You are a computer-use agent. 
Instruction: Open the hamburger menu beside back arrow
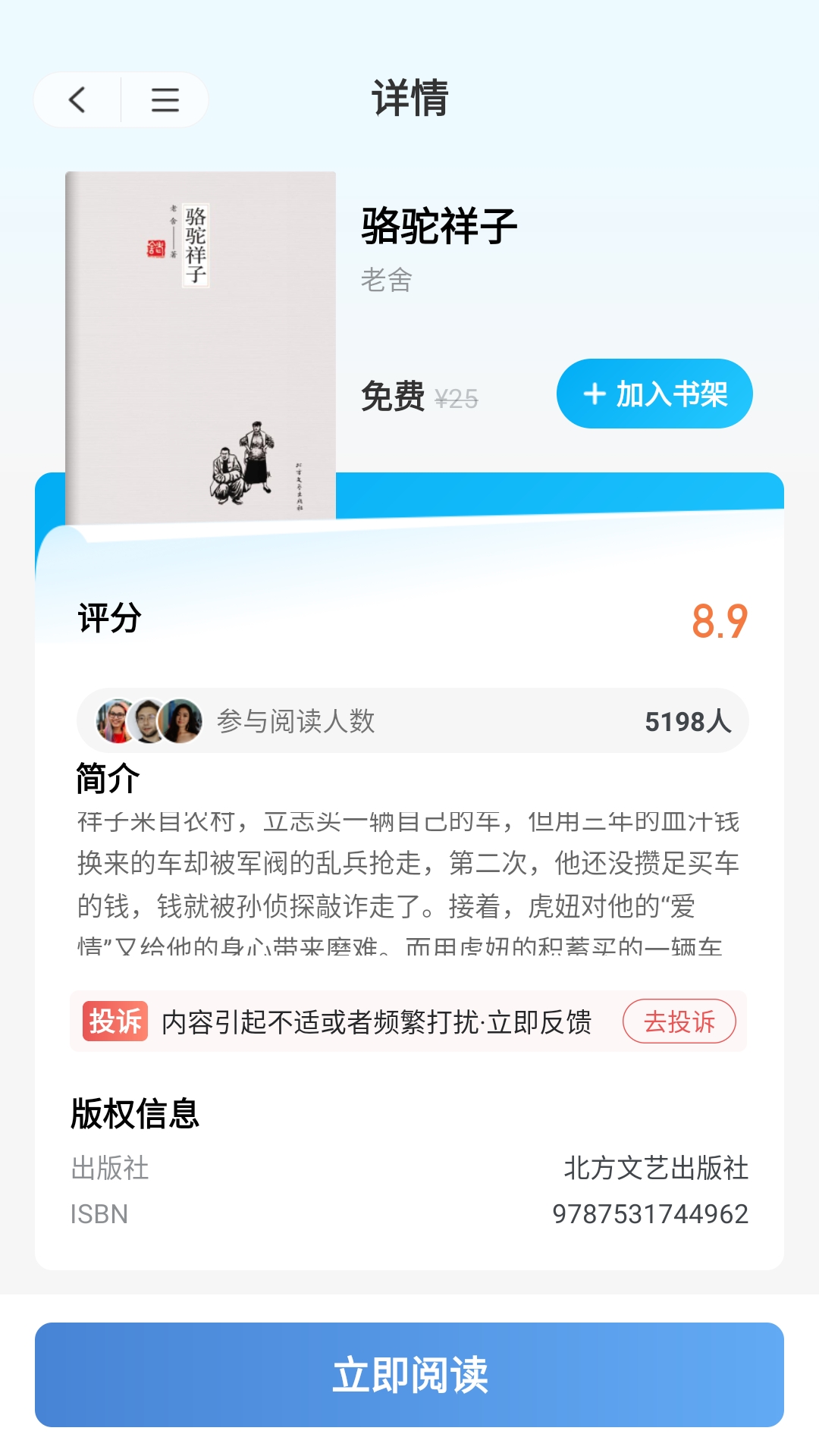click(164, 100)
